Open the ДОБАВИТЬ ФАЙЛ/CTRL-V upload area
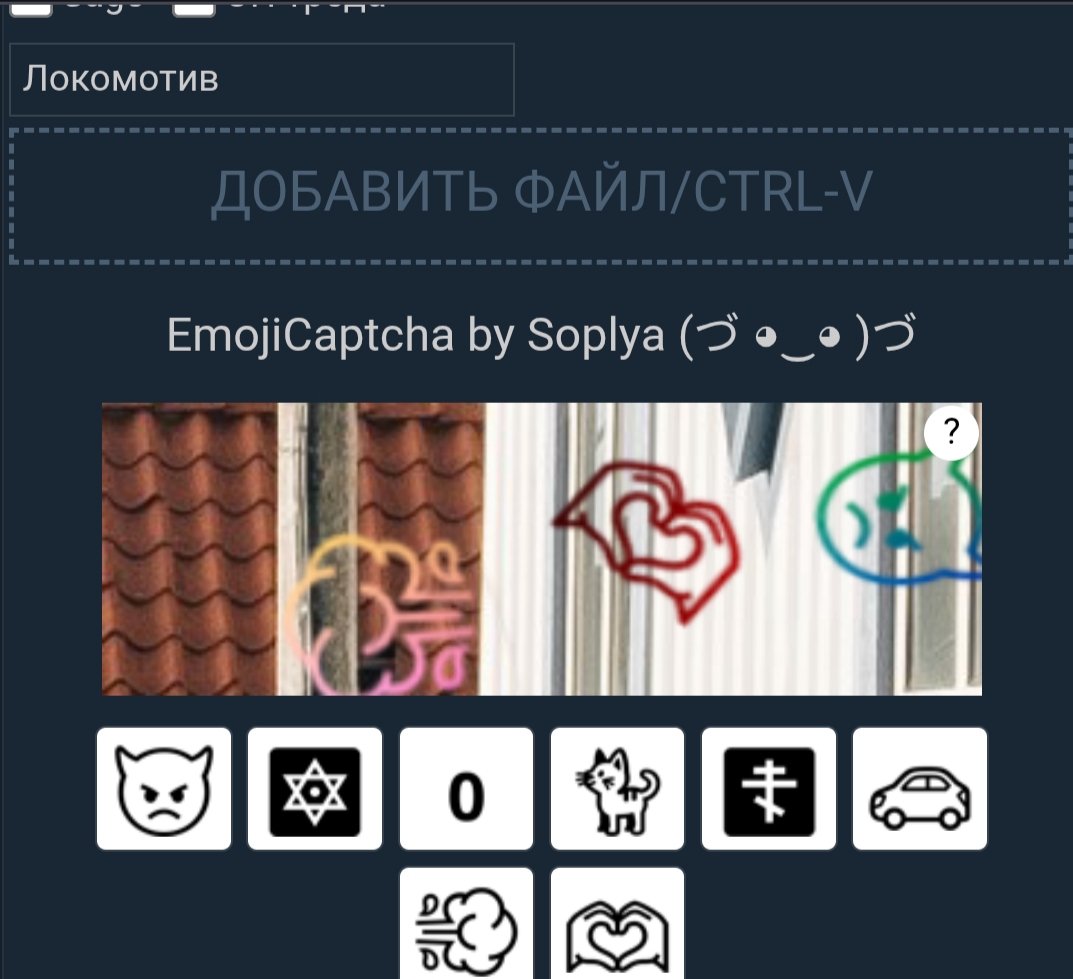 click(x=540, y=196)
